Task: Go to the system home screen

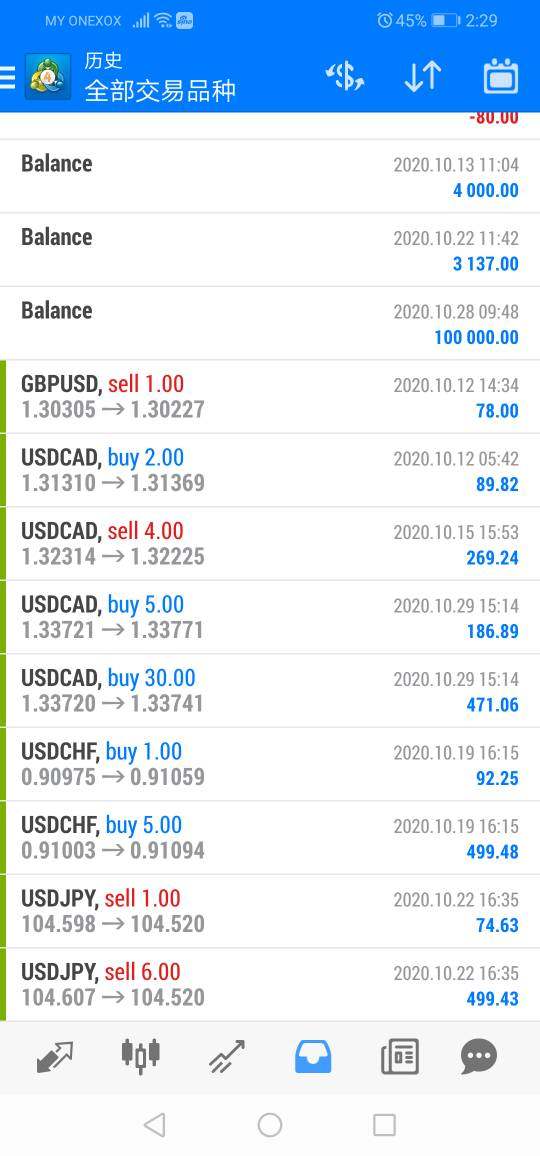Action: tap(270, 1125)
